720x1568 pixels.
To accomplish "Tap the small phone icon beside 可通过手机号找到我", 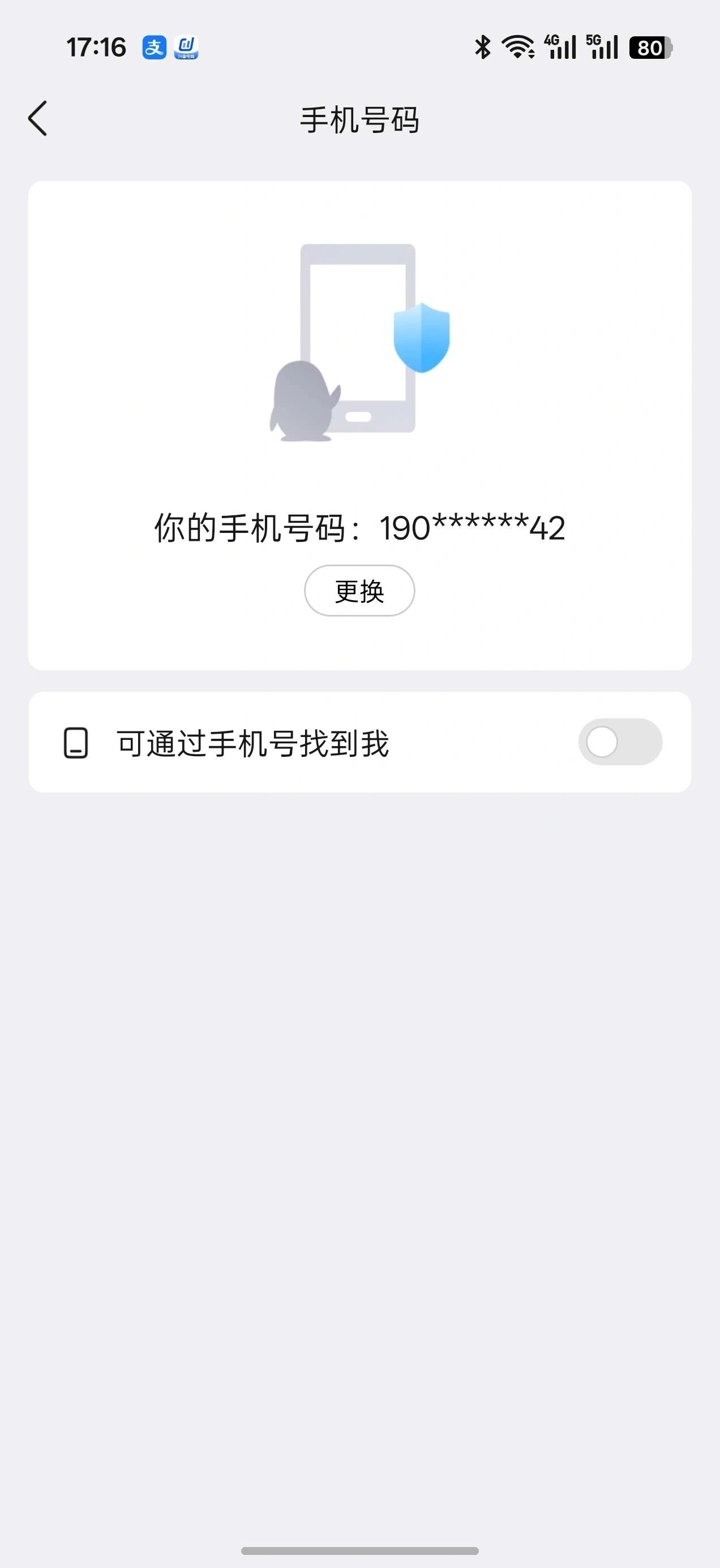I will 75,742.
